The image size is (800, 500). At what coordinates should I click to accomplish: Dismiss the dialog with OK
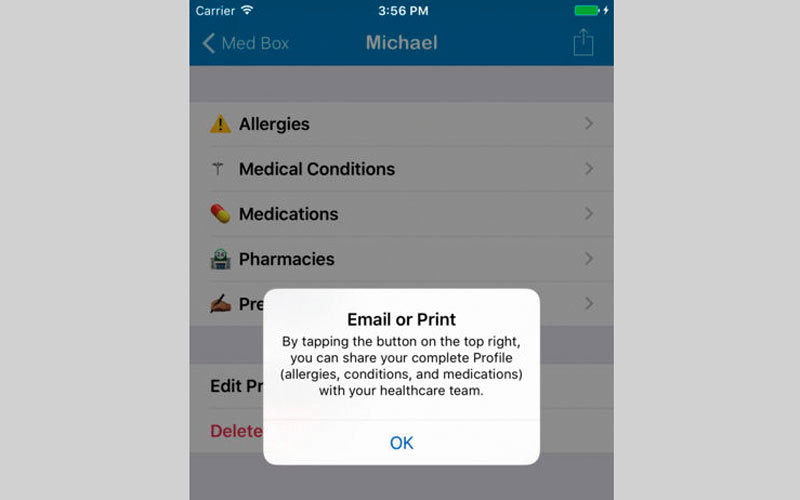point(401,442)
